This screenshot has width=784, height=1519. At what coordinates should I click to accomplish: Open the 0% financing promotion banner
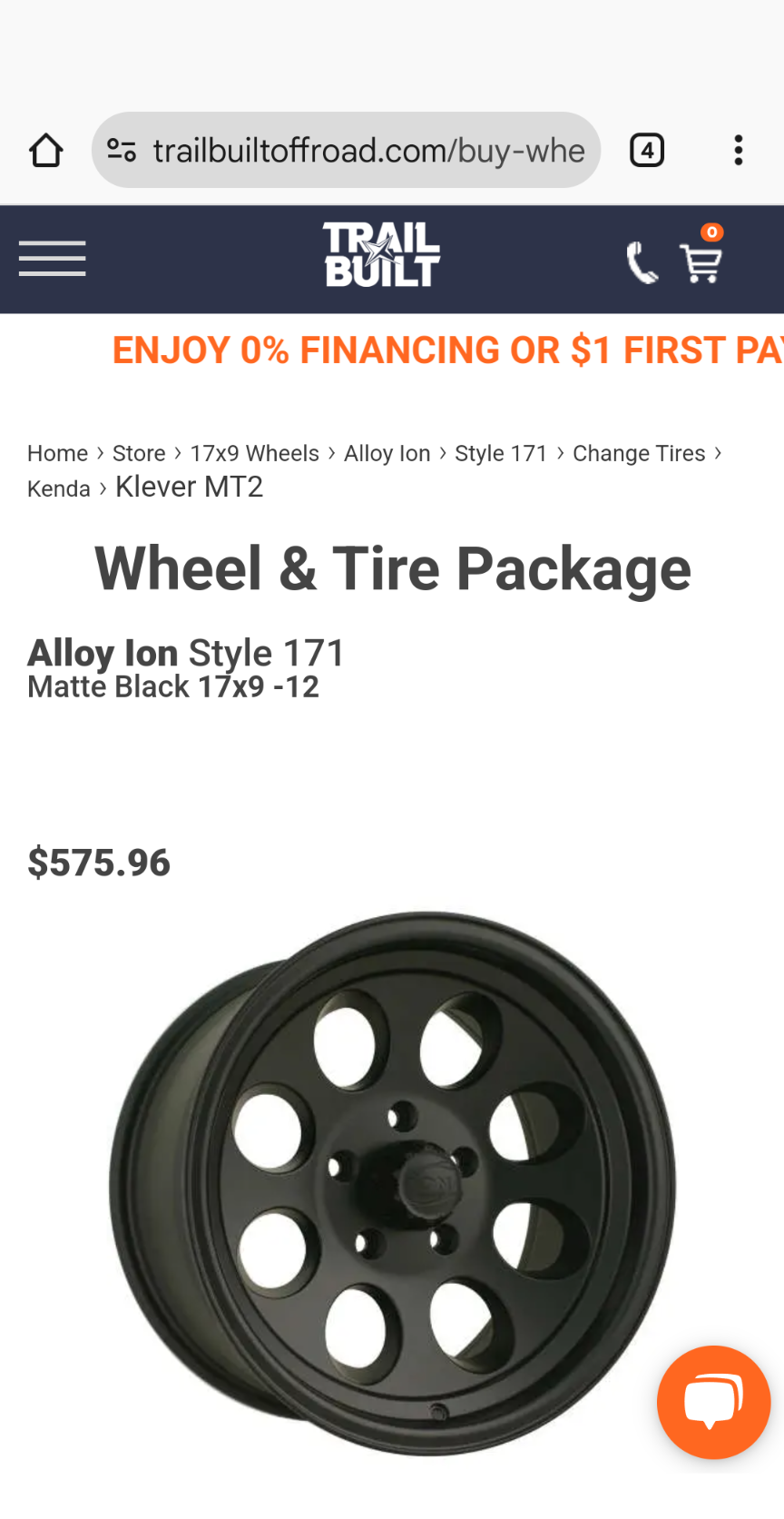pyautogui.click(x=446, y=350)
